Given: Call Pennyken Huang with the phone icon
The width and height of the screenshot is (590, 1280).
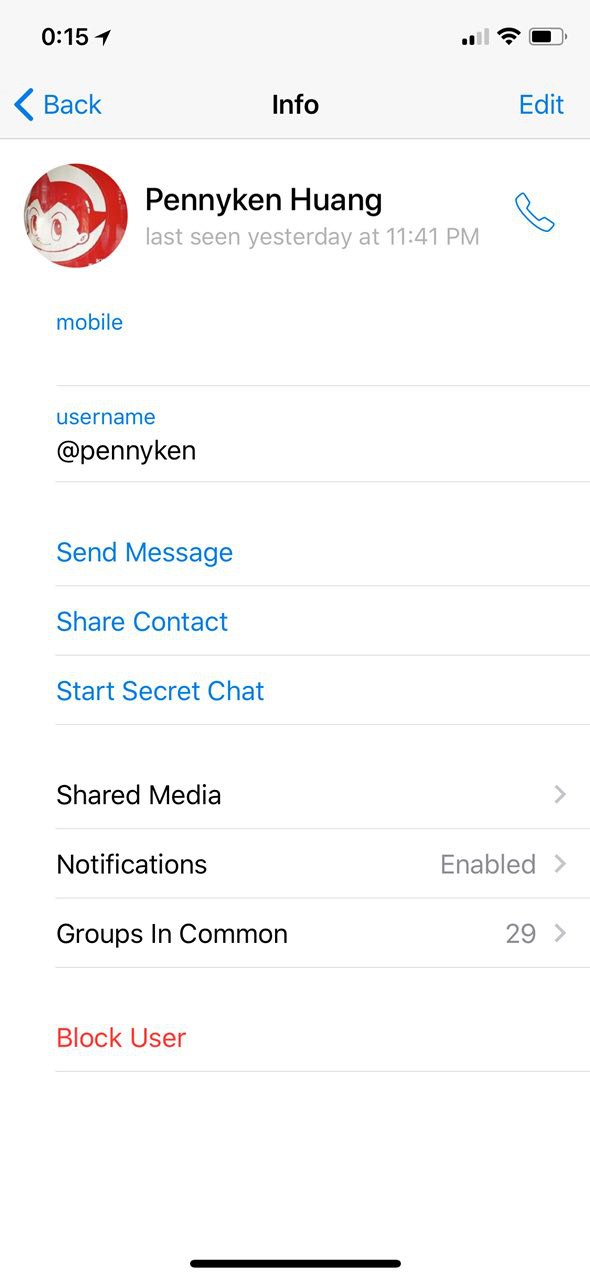Looking at the screenshot, I should (x=535, y=212).
